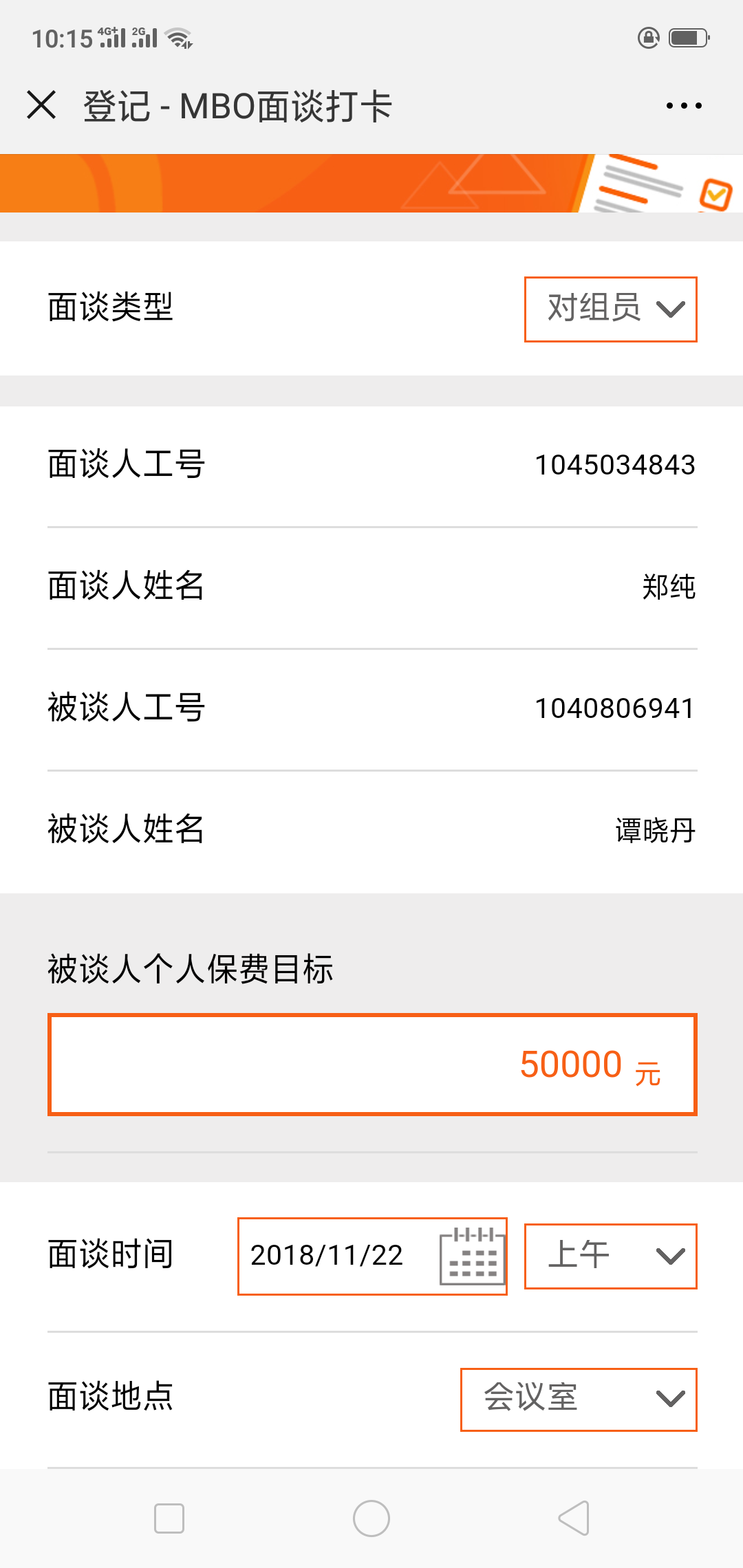Image resolution: width=743 pixels, height=1568 pixels.
Task: Open the three-dot overflow menu
Action: point(684,106)
